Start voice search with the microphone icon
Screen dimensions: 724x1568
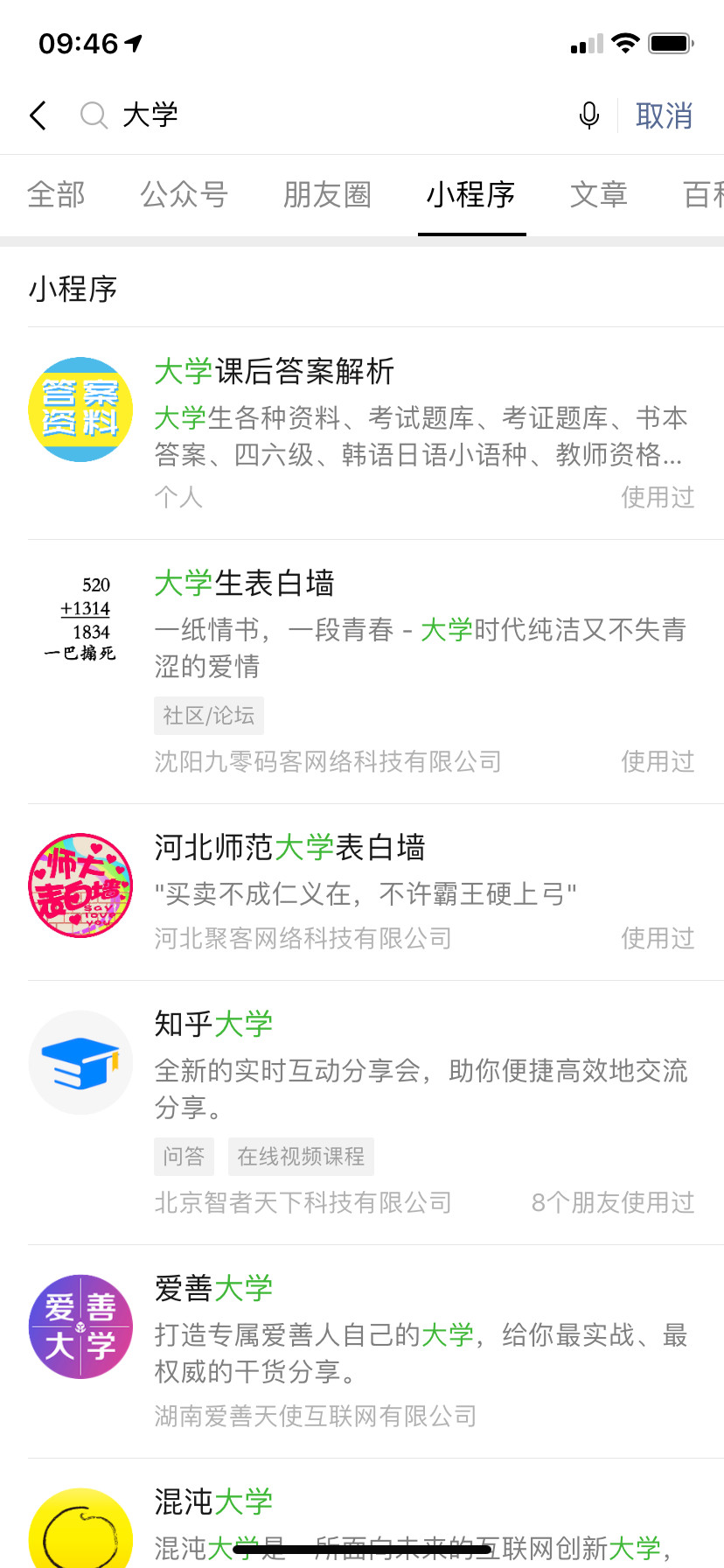pos(589,115)
